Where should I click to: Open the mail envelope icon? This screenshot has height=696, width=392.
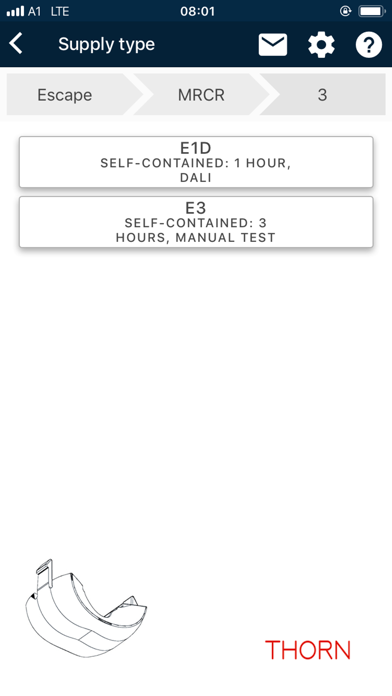coord(273,45)
